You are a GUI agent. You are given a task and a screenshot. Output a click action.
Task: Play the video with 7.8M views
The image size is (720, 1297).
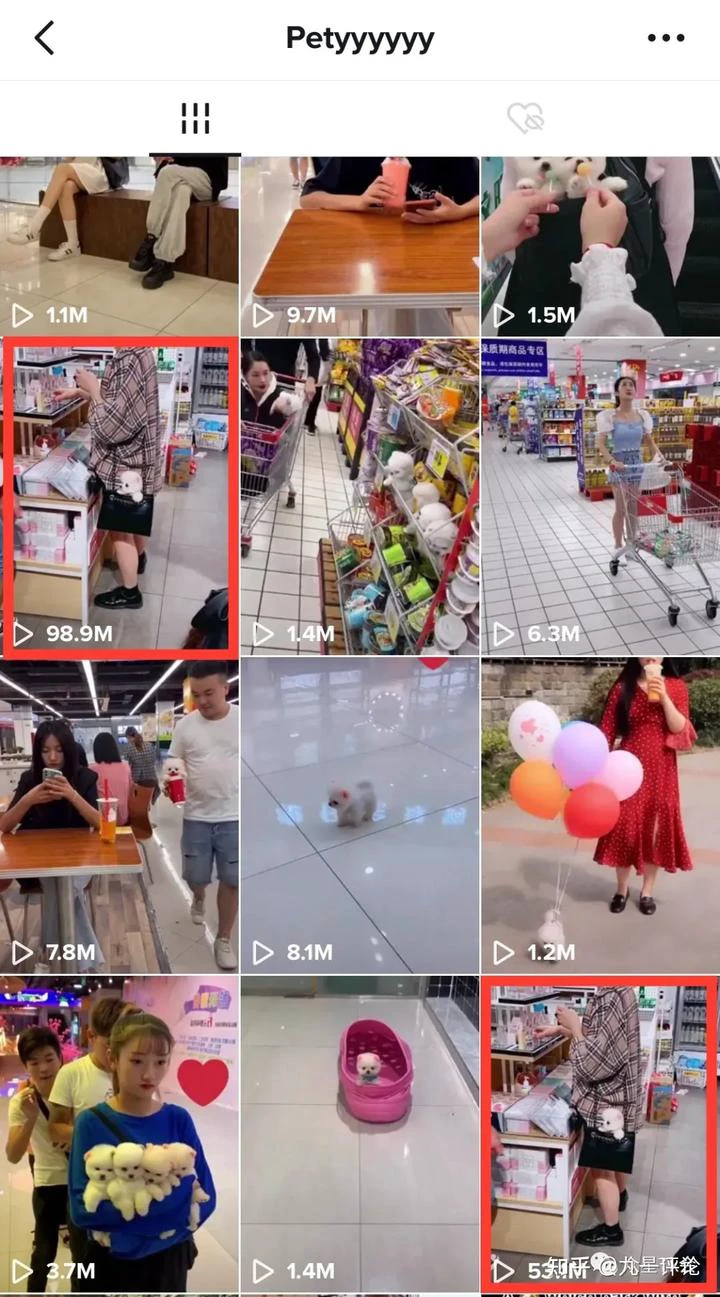(x=119, y=815)
